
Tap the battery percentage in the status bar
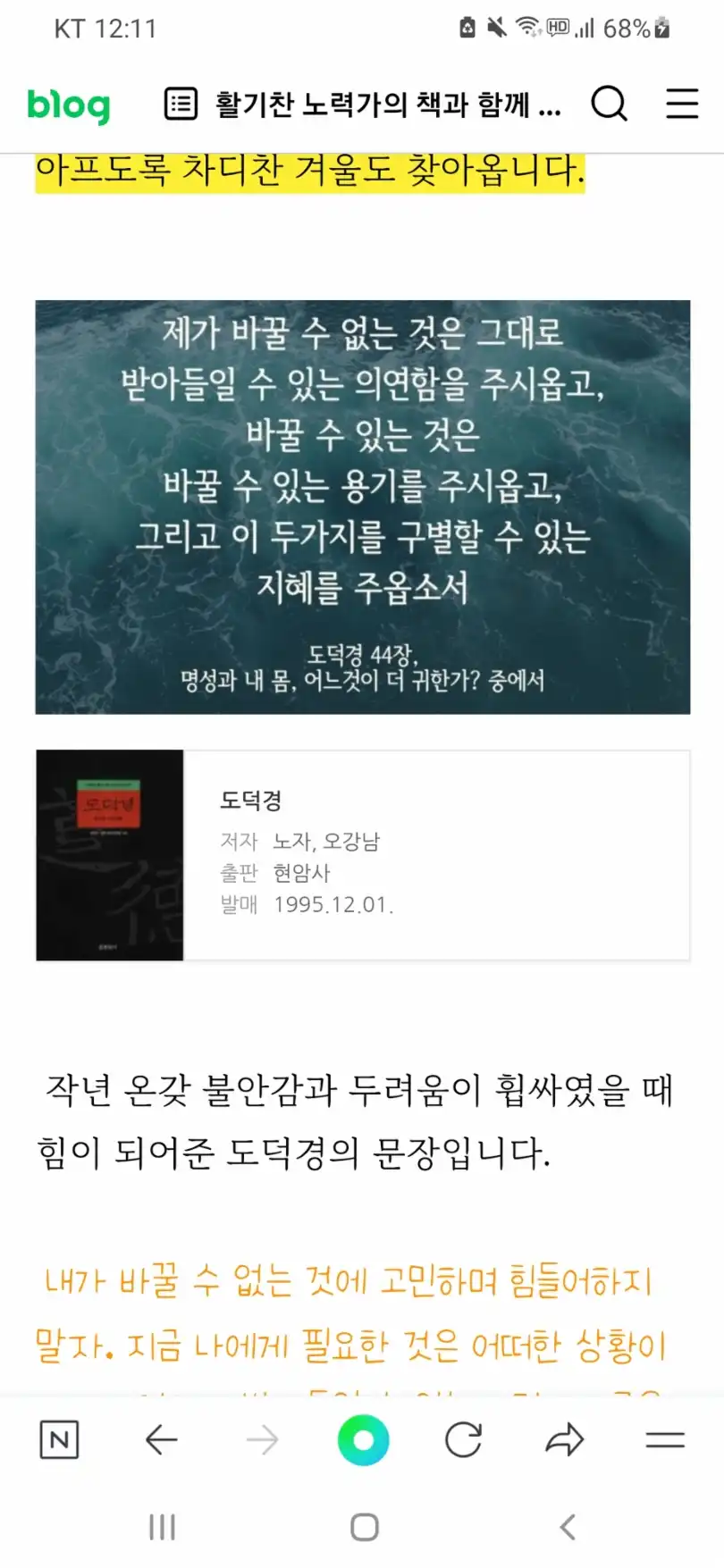[626, 27]
